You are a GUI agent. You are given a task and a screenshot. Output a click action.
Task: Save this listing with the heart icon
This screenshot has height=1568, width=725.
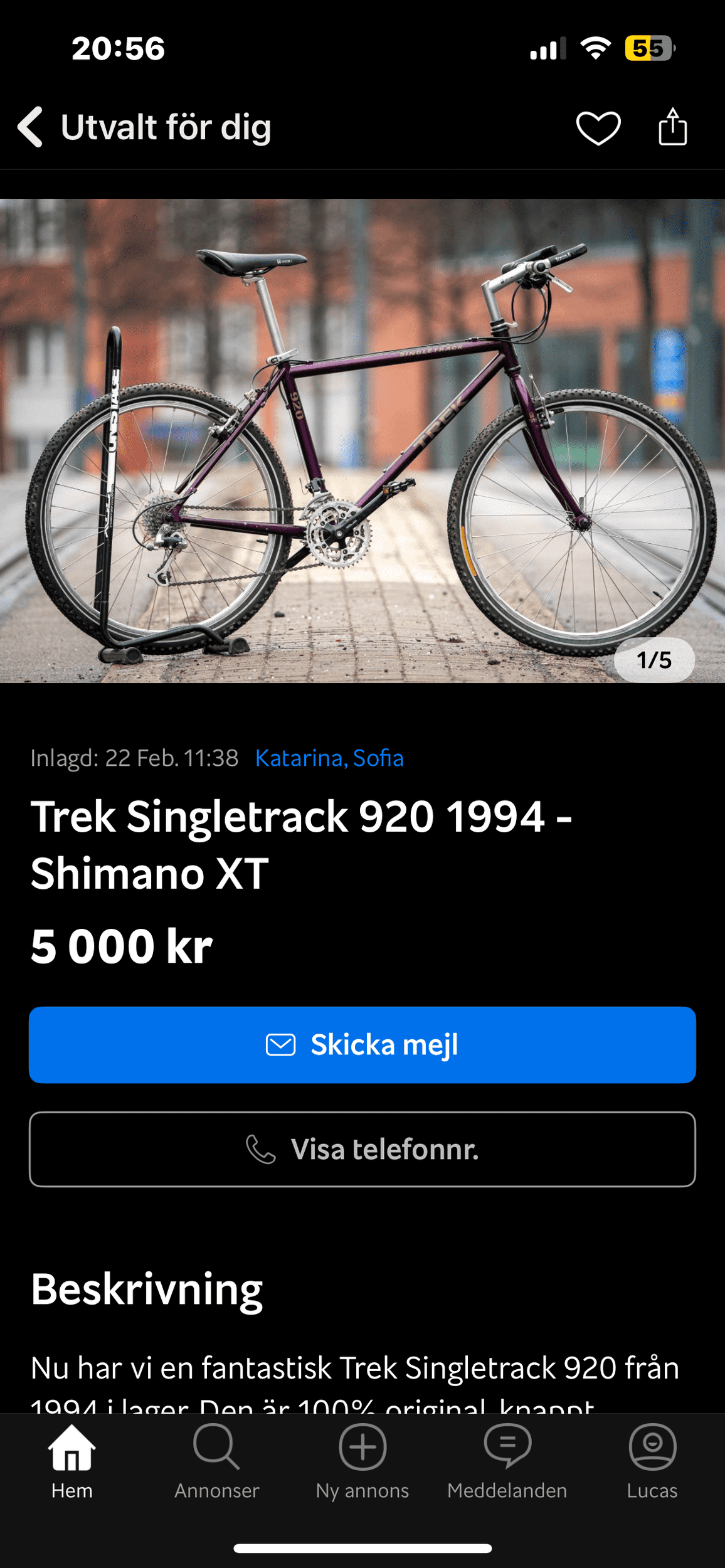(598, 127)
